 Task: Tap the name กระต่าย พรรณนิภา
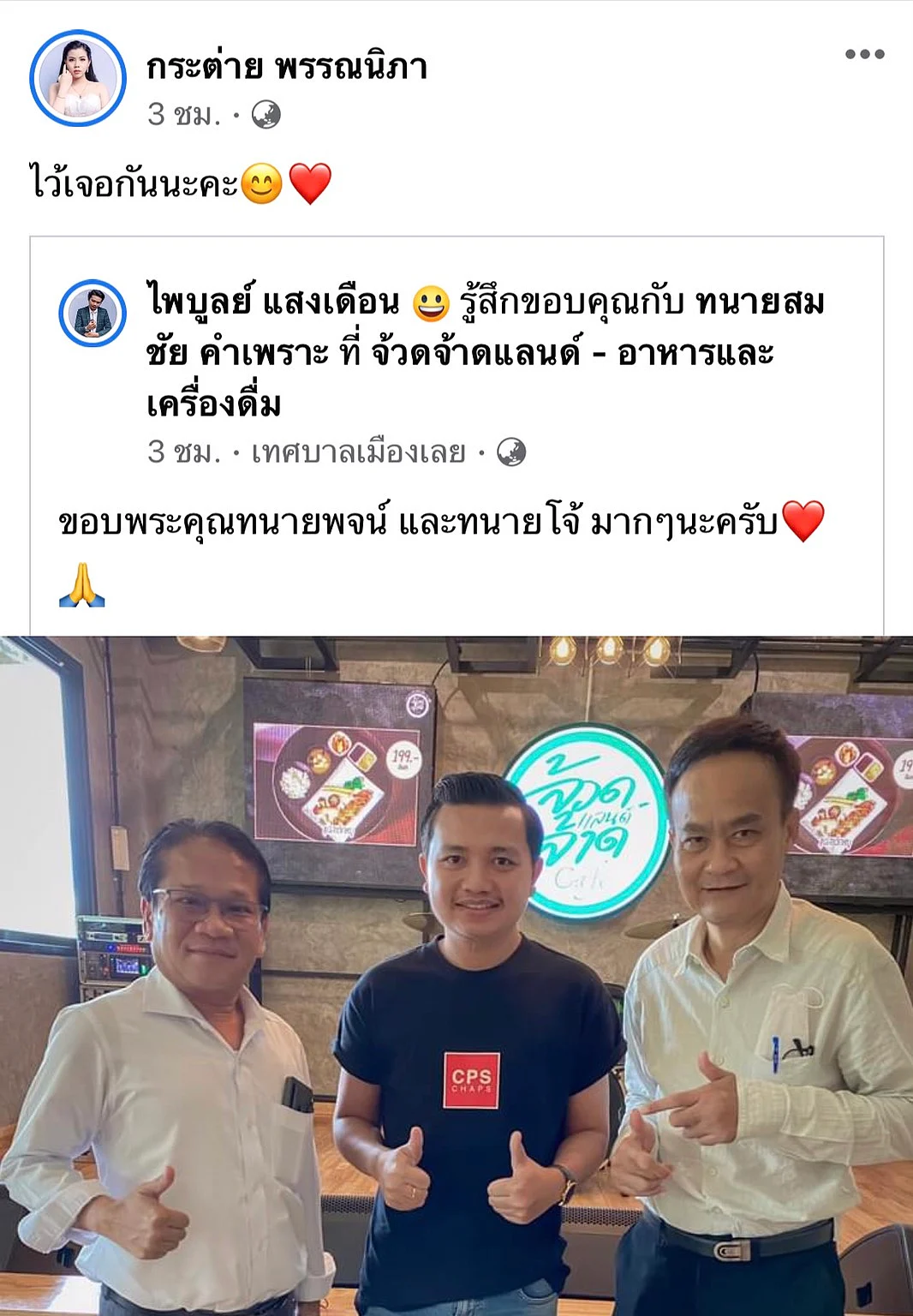coord(287,67)
